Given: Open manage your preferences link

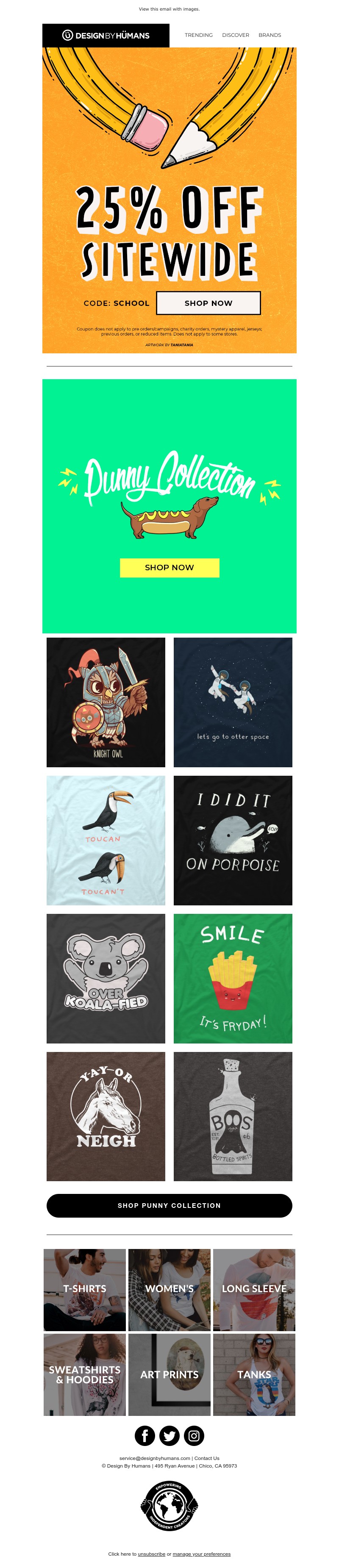Looking at the screenshot, I should point(201,1554).
